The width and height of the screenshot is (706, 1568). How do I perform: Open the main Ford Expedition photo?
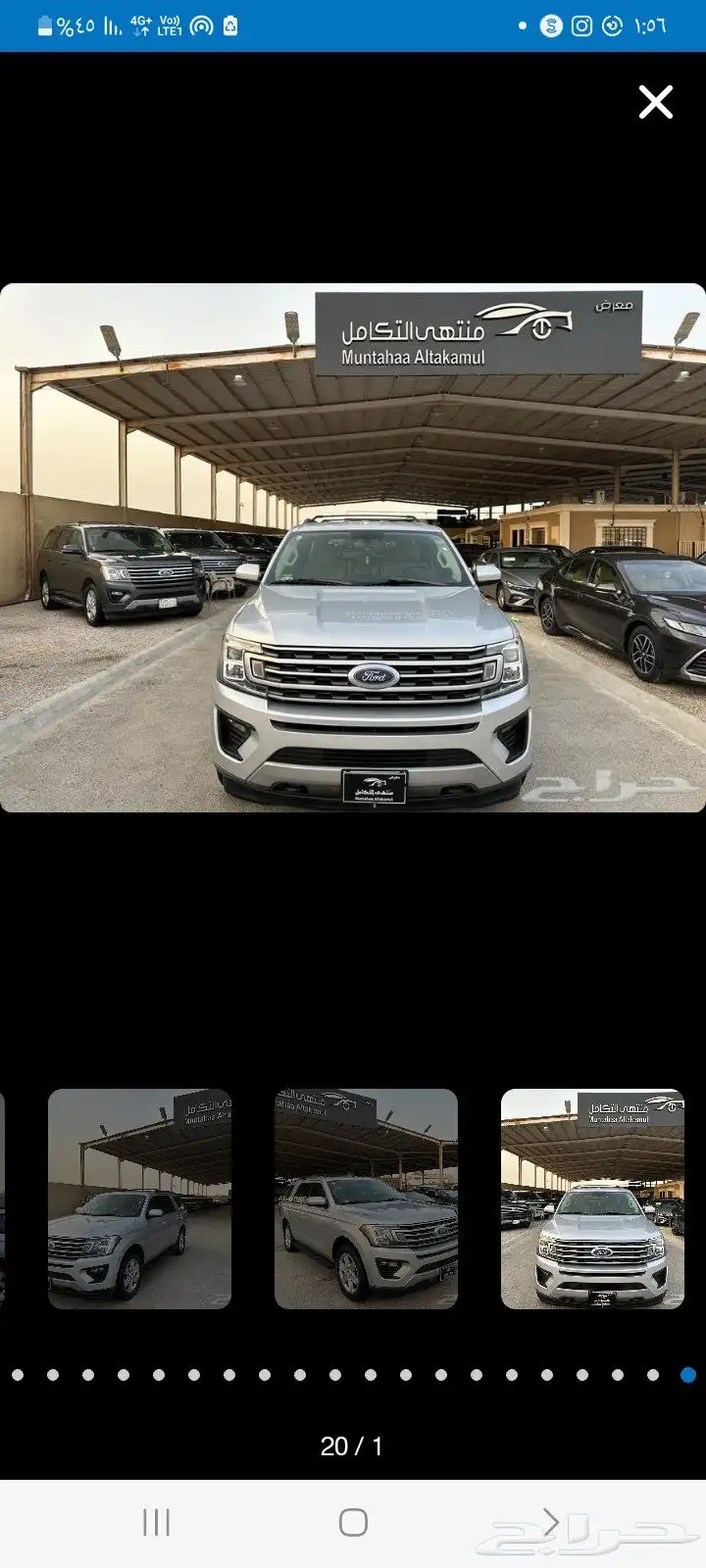pyautogui.click(x=353, y=548)
